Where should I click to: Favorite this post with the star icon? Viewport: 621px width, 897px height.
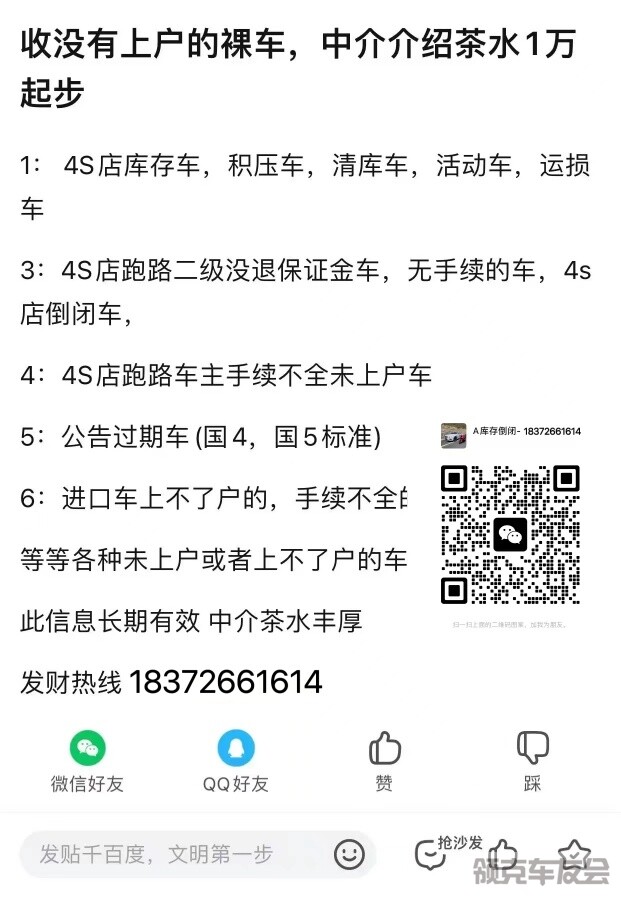pos(574,854)
